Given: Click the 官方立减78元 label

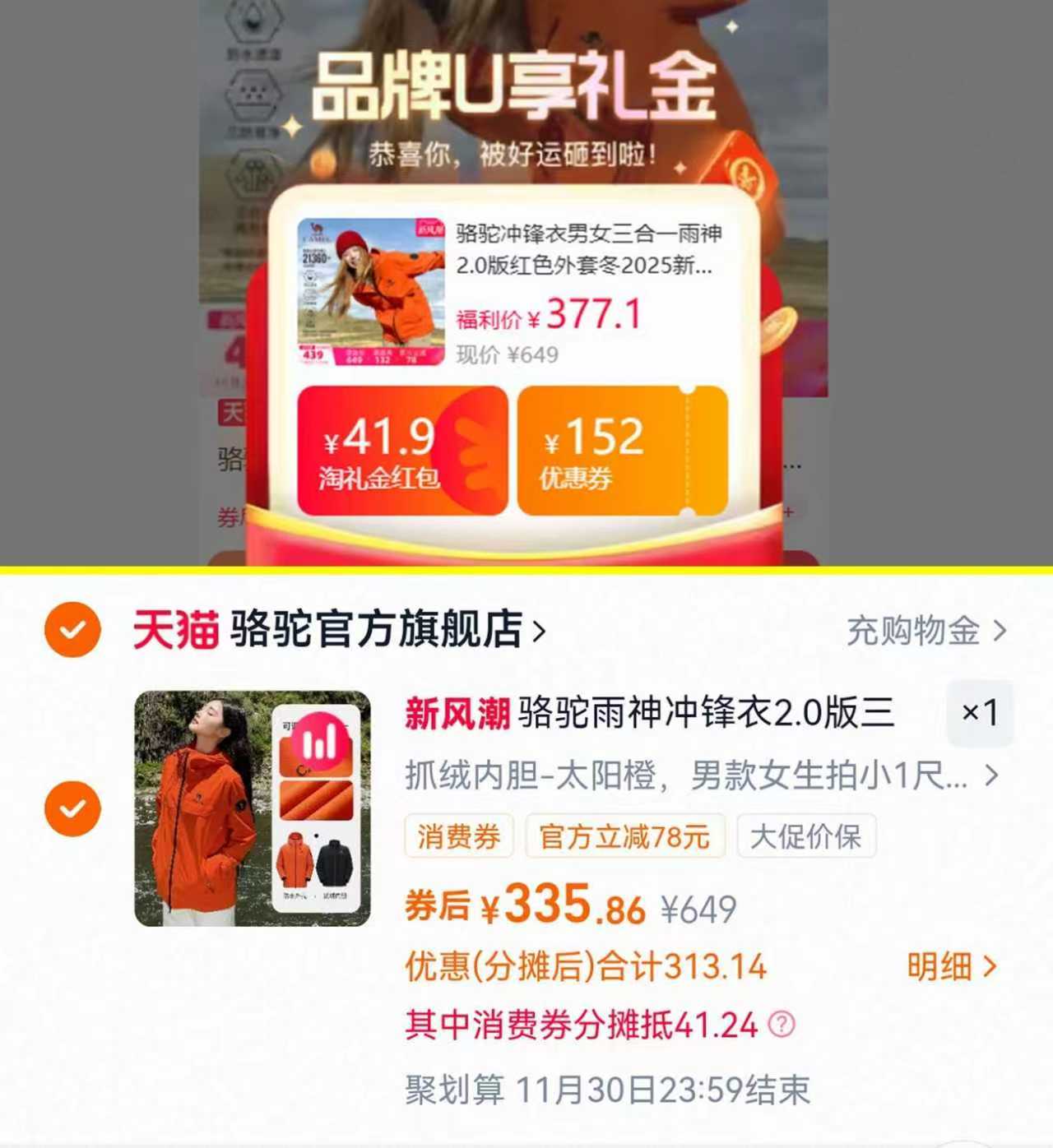Looking at the screenshot, I should click(x=628, y=836).
